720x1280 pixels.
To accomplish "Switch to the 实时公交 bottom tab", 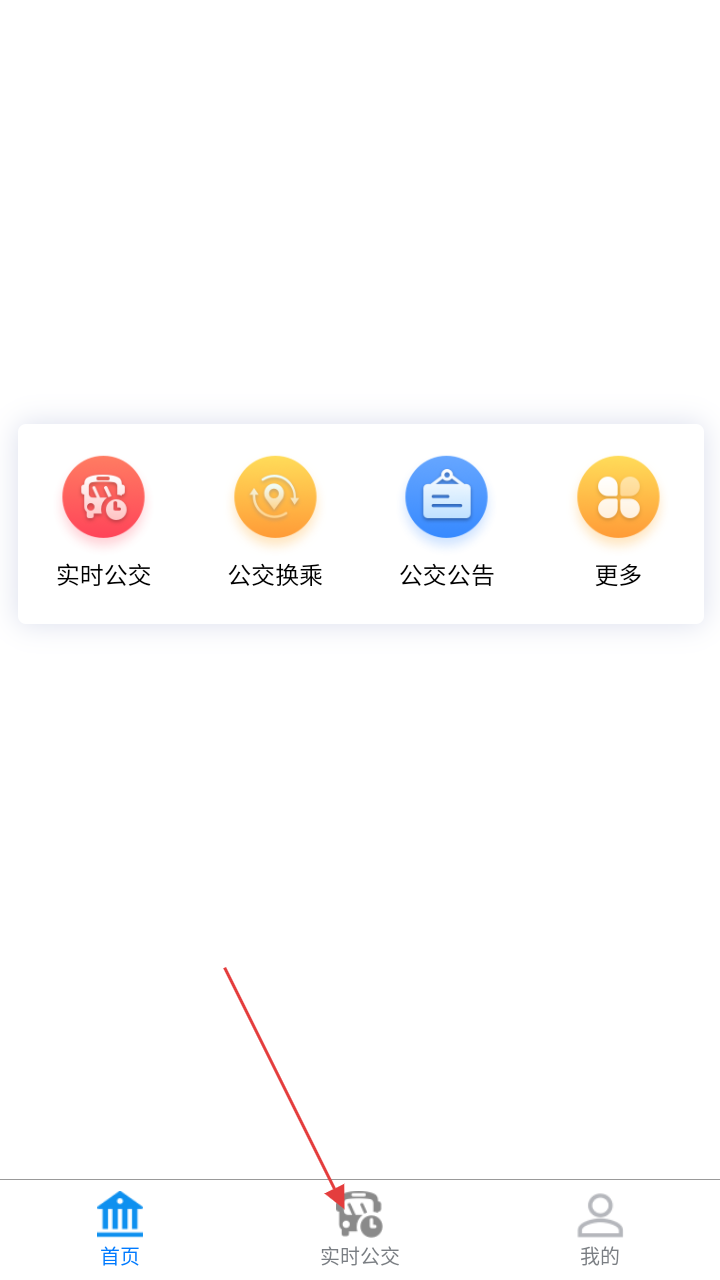I will [360, 1229].
